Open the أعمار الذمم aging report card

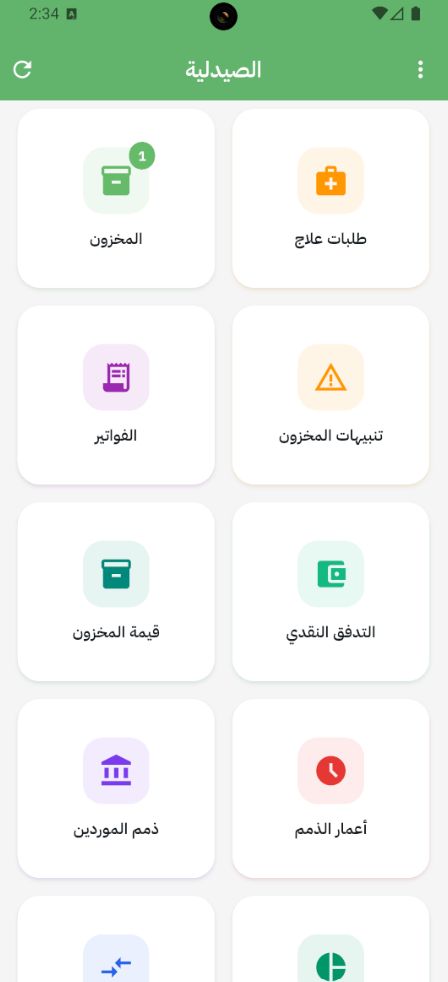tap(331, 788)
